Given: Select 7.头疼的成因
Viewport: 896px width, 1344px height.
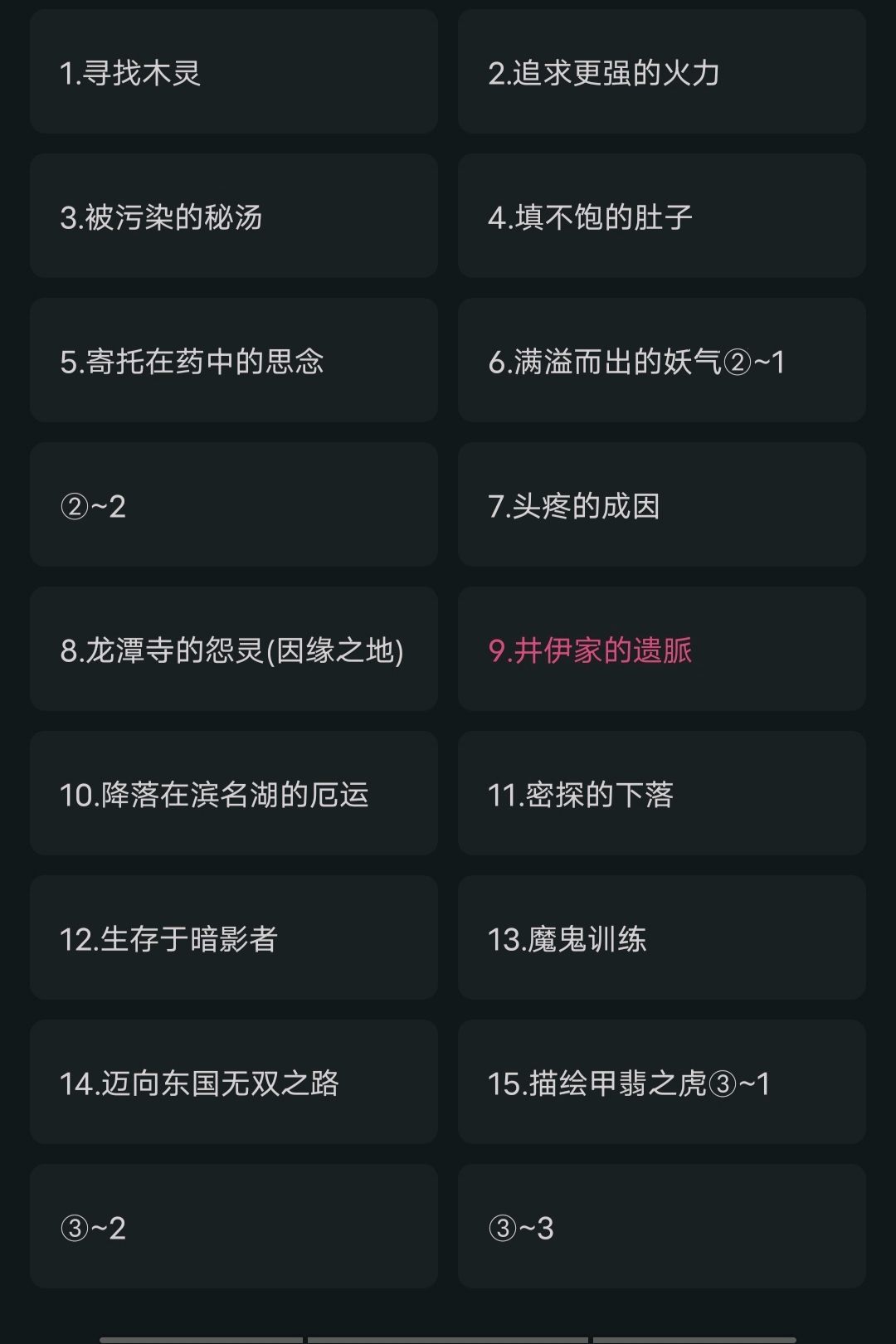Looking at the screenshot, I should point(661,505).
